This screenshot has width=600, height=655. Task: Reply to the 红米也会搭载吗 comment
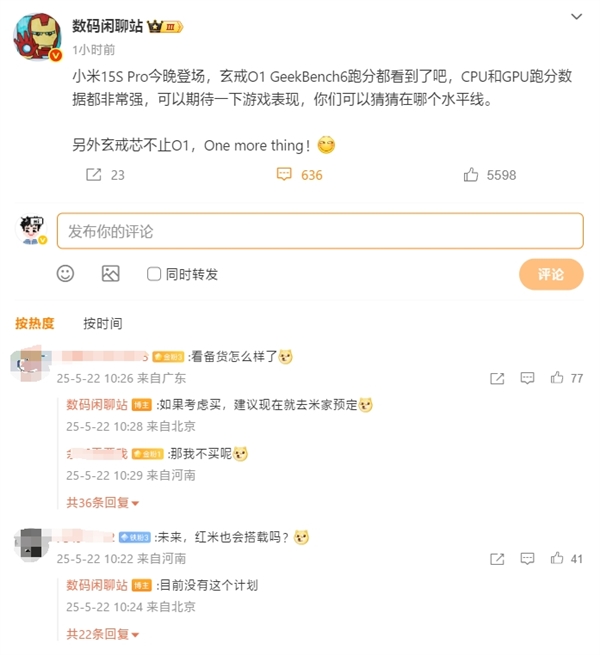click(x=527, y=558)
